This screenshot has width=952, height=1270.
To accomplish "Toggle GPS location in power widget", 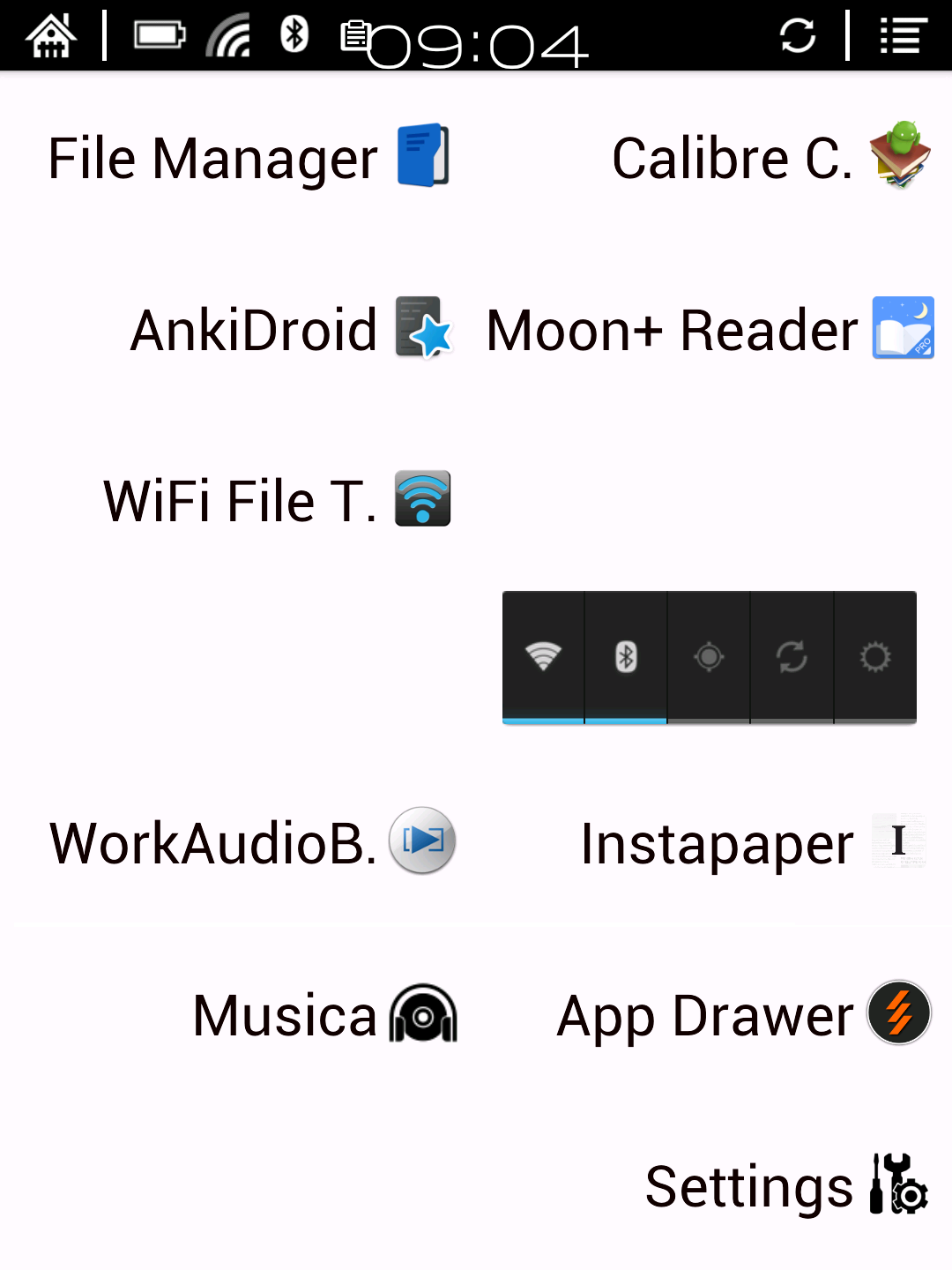I will click(x=709, y=657).
